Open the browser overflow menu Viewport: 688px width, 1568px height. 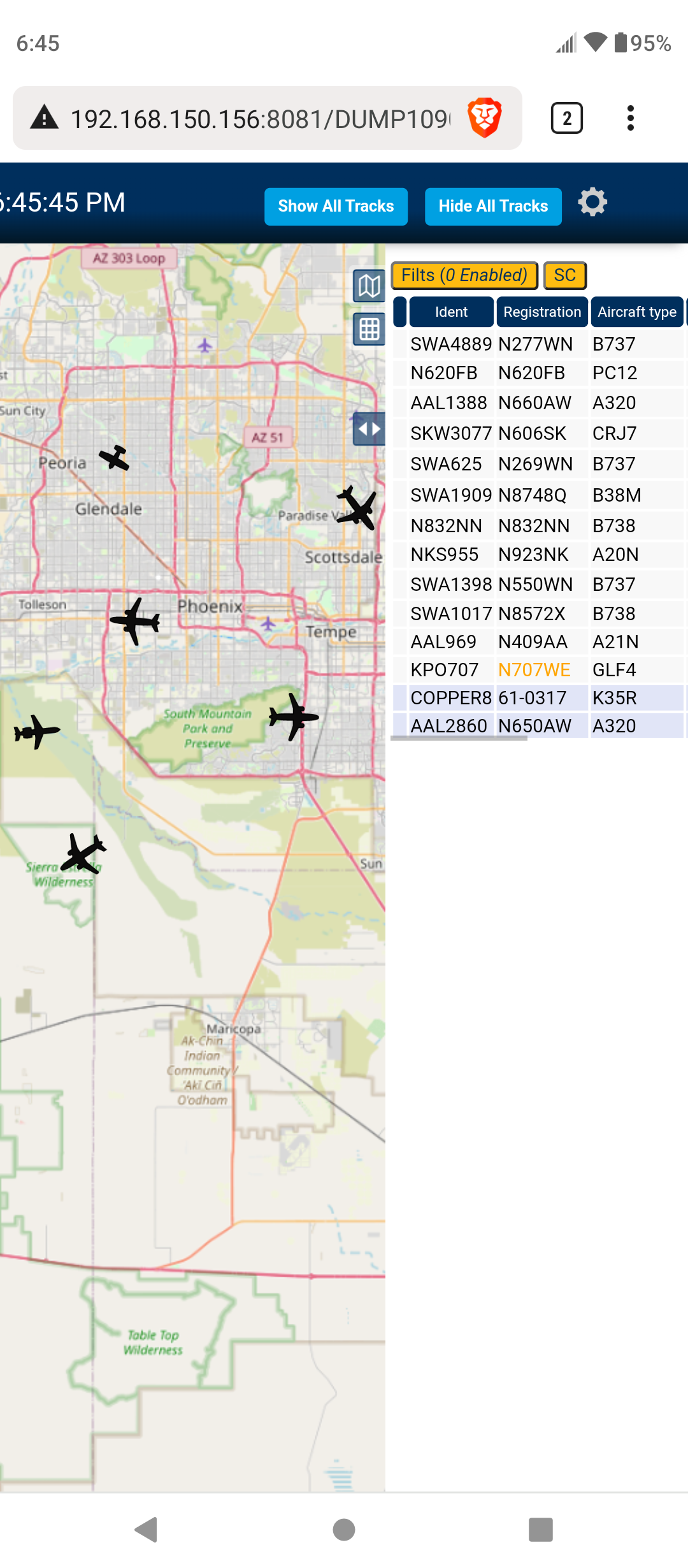[x=630, y=119]
